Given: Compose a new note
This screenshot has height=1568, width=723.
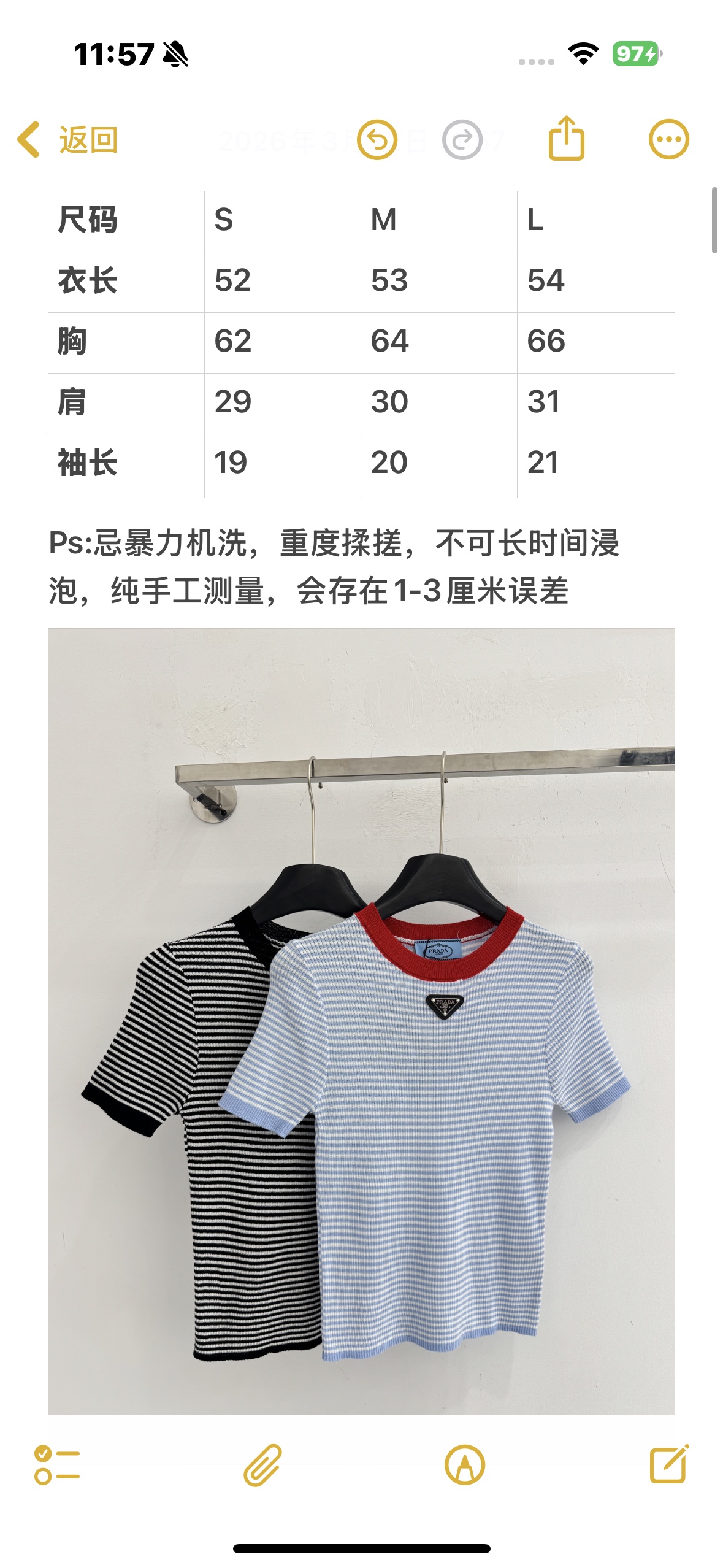Looking at the screenshot, I should click(x=669, y=1464).
